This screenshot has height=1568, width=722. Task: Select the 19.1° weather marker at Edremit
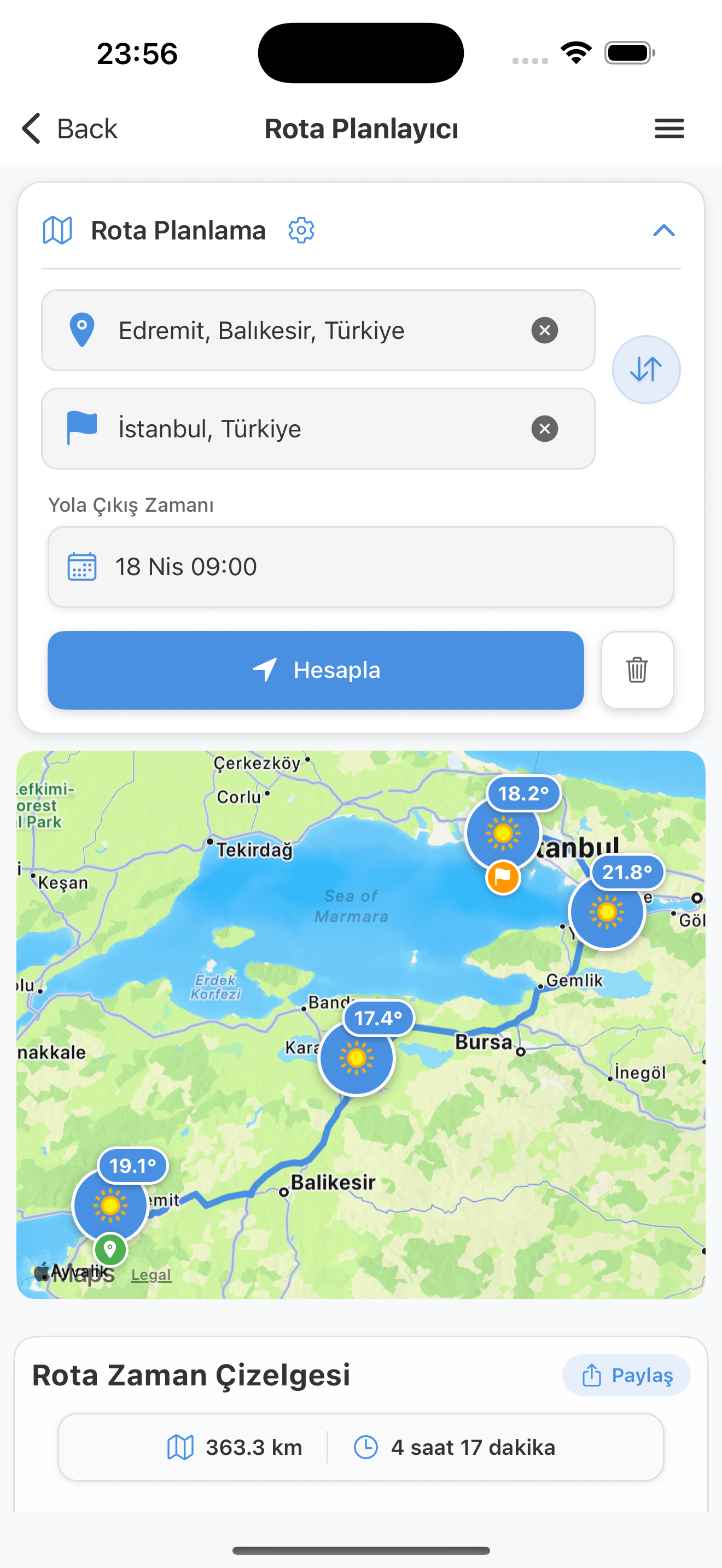coord(110,1204)
